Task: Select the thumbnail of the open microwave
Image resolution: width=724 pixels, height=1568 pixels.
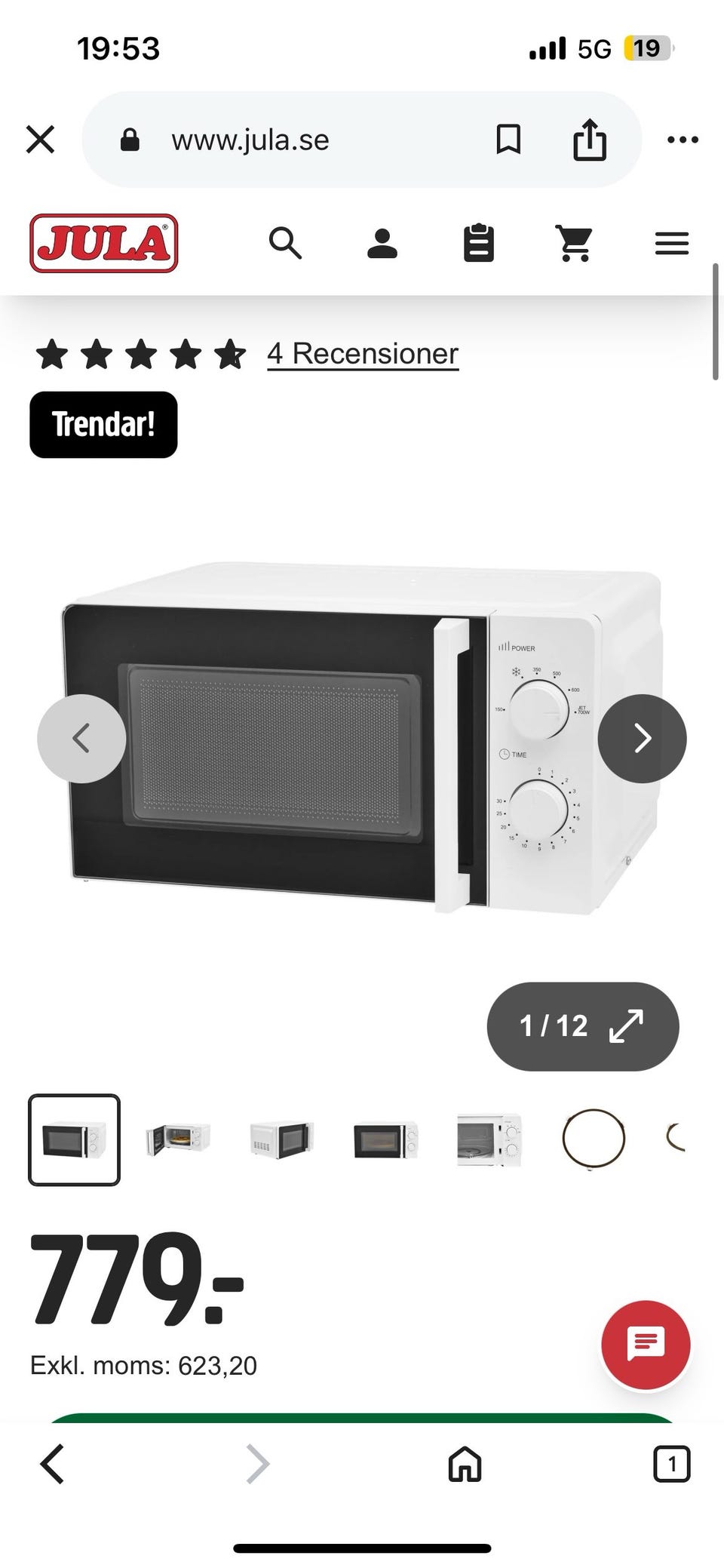Action: click(x=178, y=1139)
